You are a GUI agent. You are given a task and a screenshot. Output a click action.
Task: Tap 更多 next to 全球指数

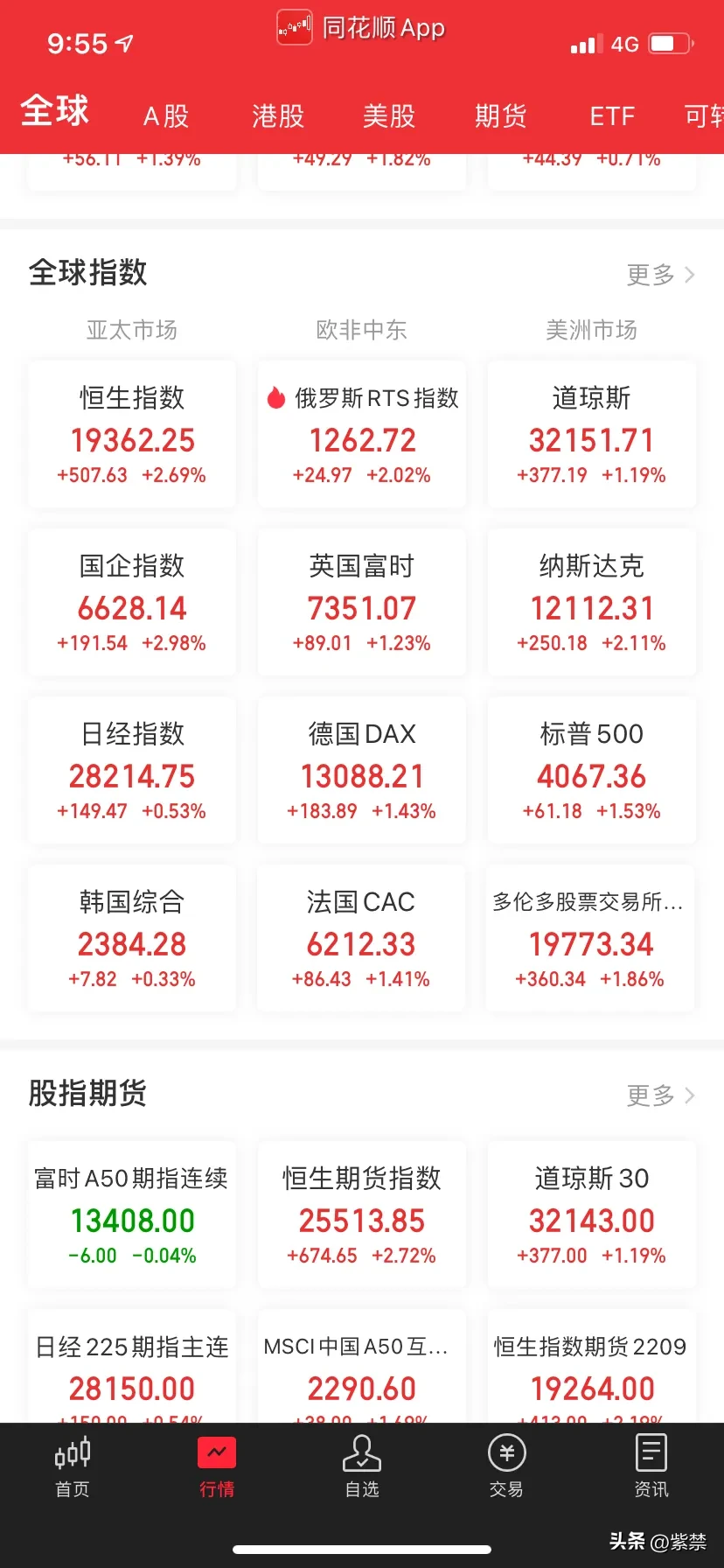(x=661, y=275)
